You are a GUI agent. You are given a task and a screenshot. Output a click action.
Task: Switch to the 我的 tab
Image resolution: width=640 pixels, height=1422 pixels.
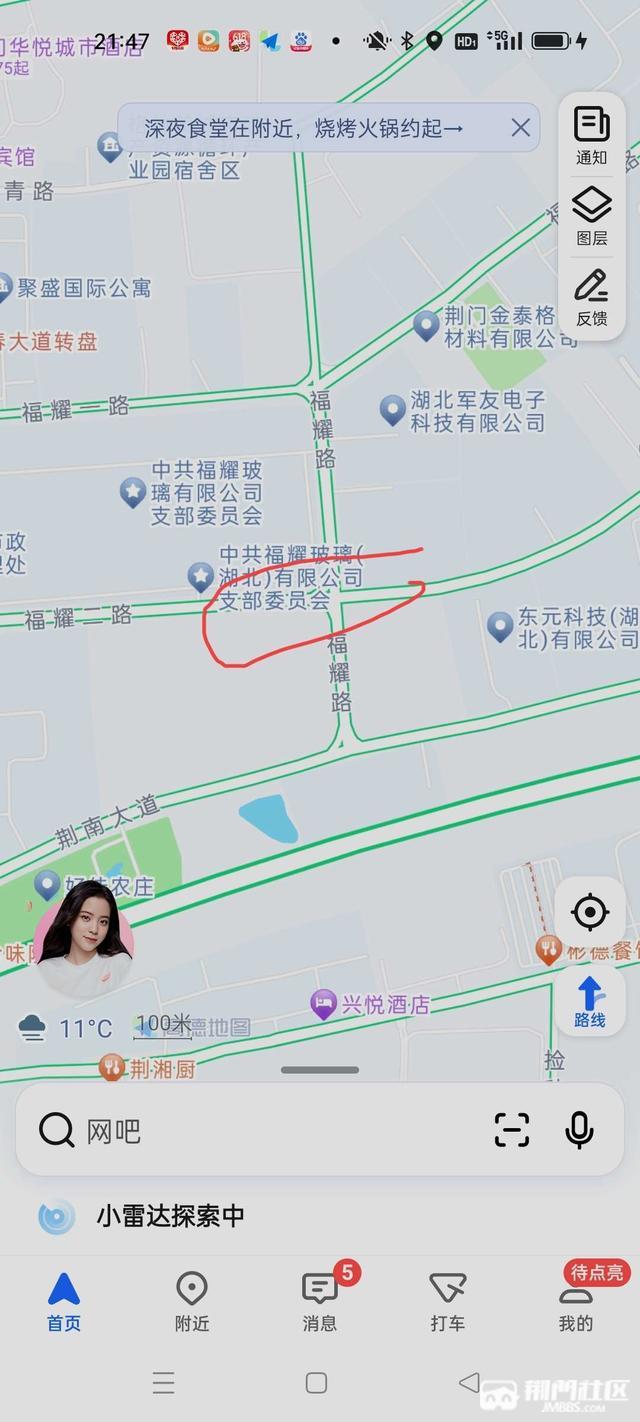click(x=575, y=1301)
